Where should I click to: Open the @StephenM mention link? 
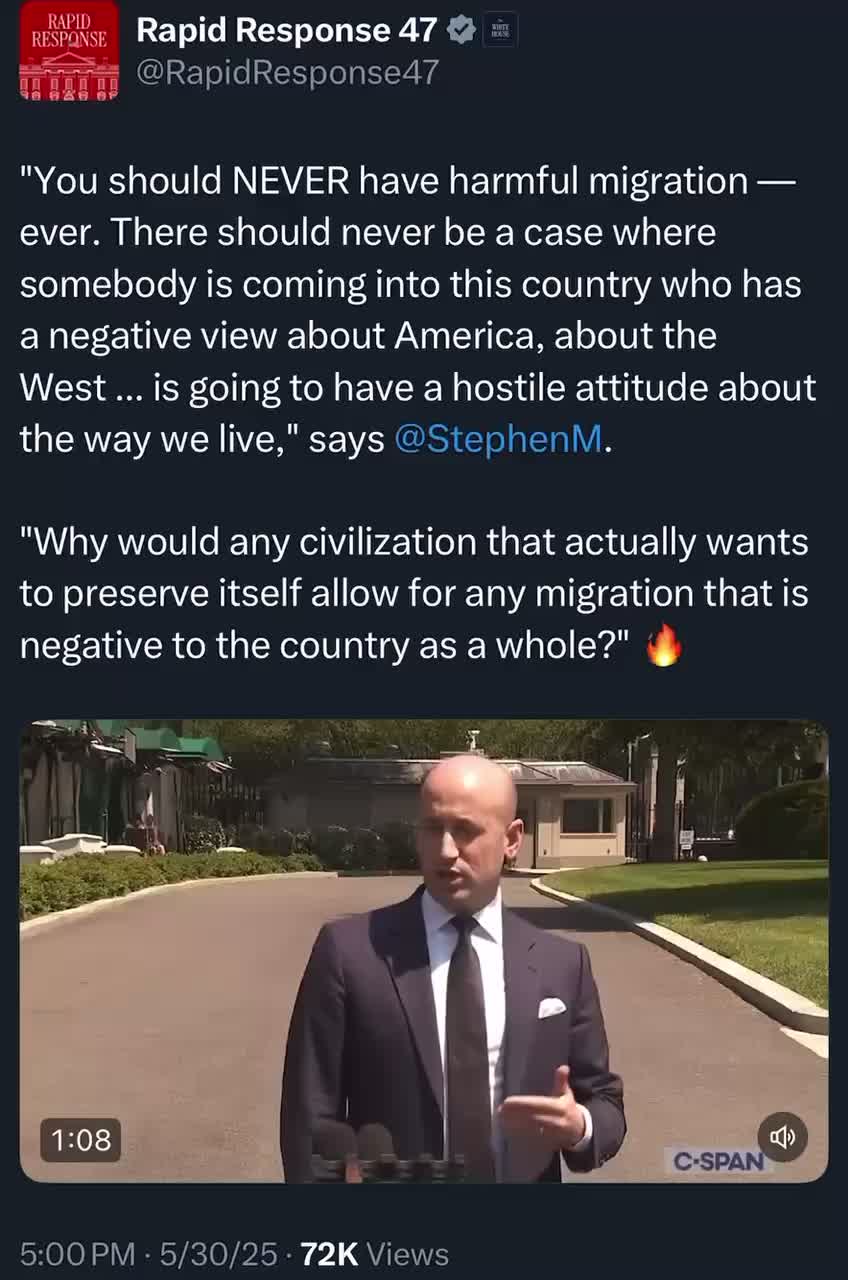[x=499, y=440]
